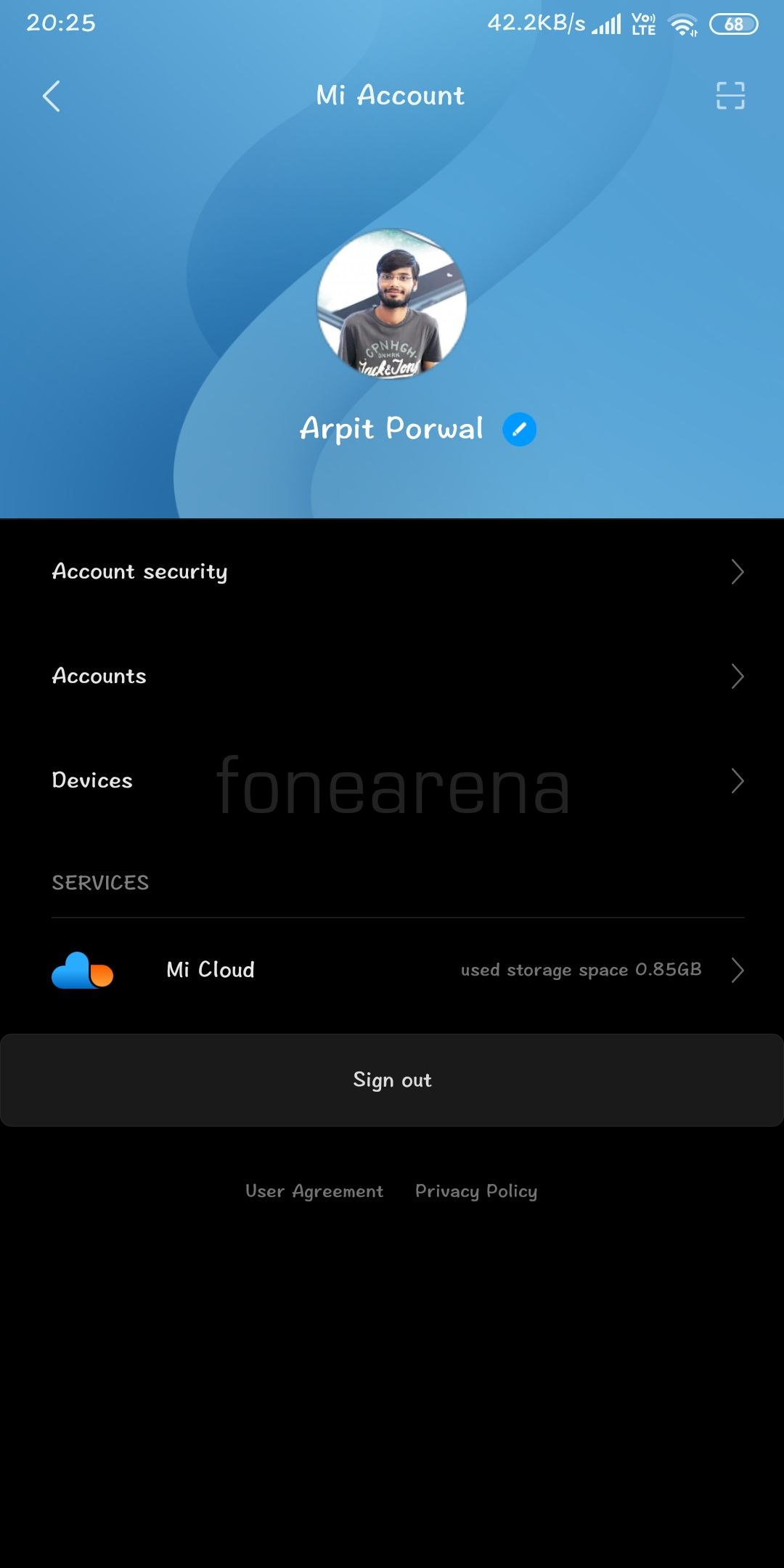Open the Devices row
784x1568 pixels.
pyautogui.click(x=392, y=781)
